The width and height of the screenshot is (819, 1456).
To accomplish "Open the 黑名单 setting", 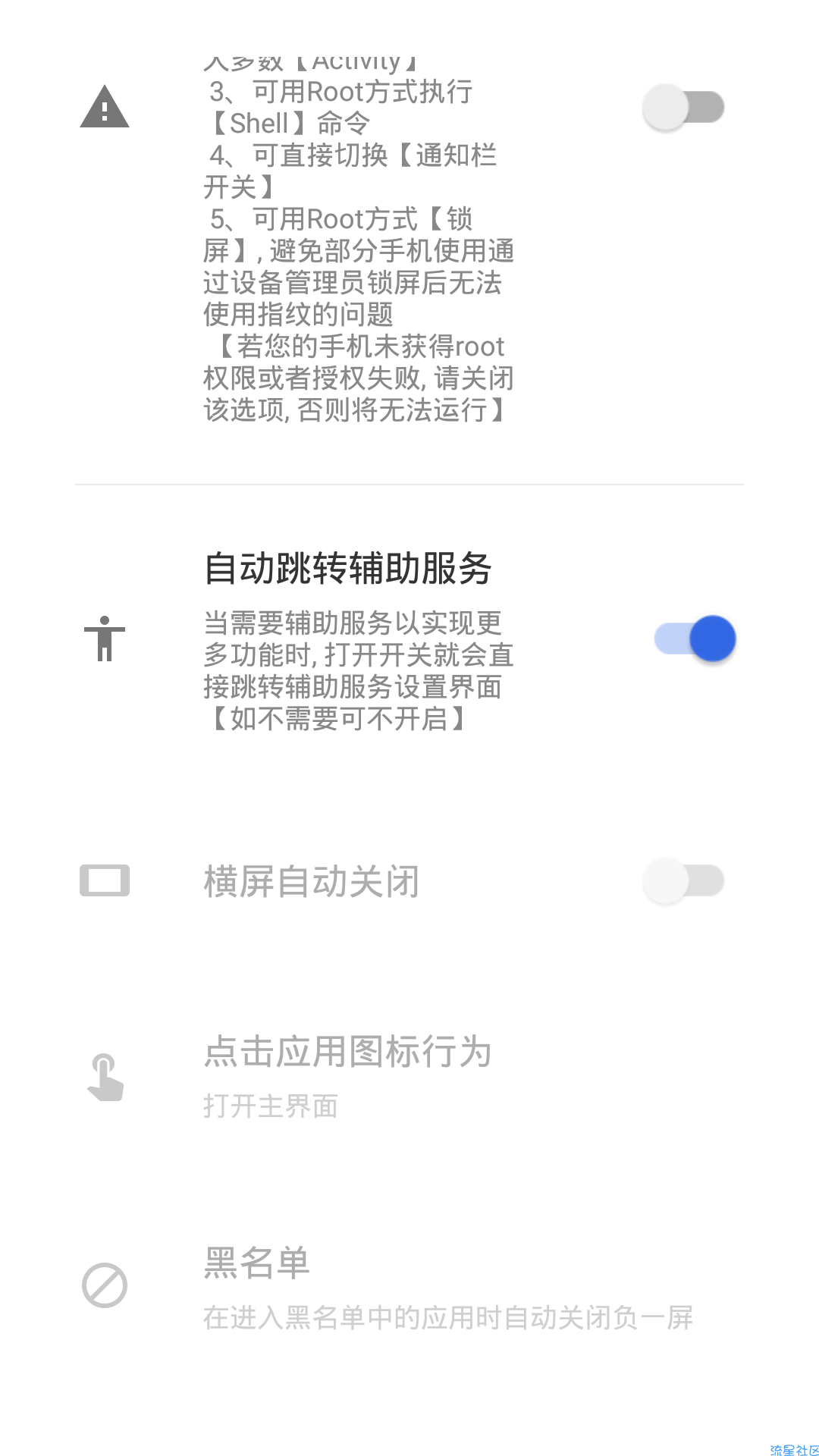I will click(409, 1287).
